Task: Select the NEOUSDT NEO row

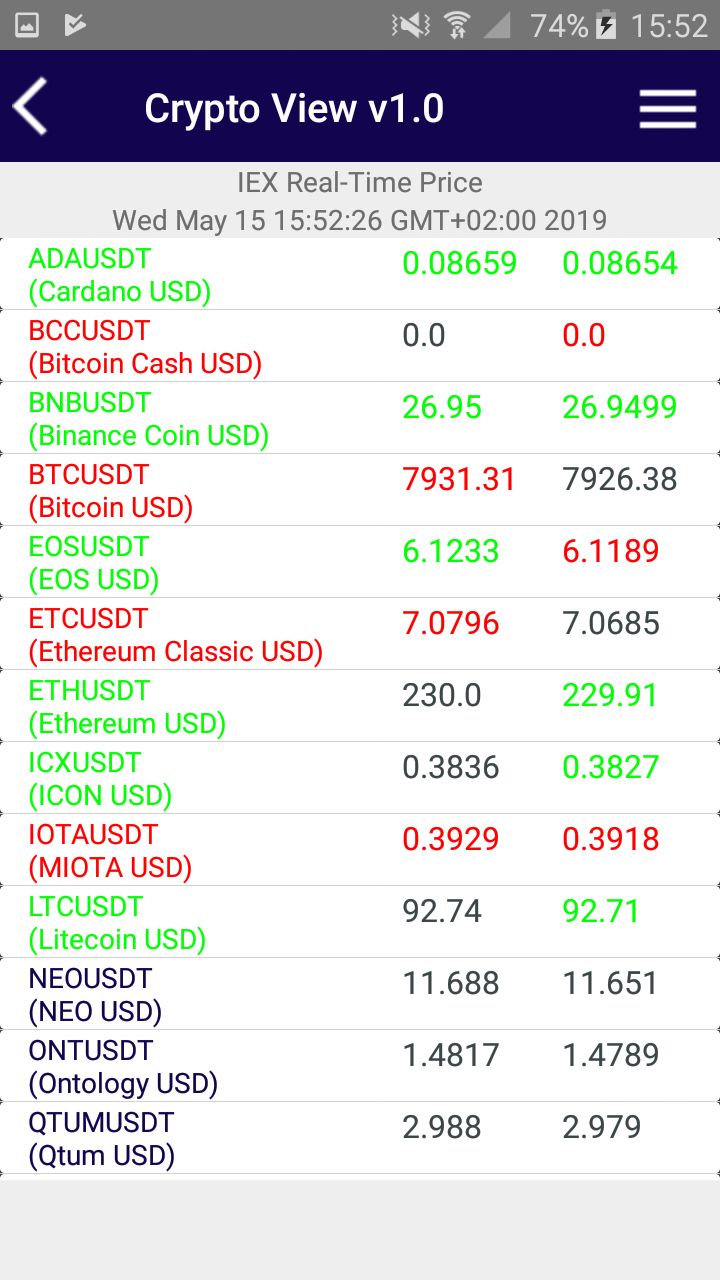Action: [x=360, y=994]
